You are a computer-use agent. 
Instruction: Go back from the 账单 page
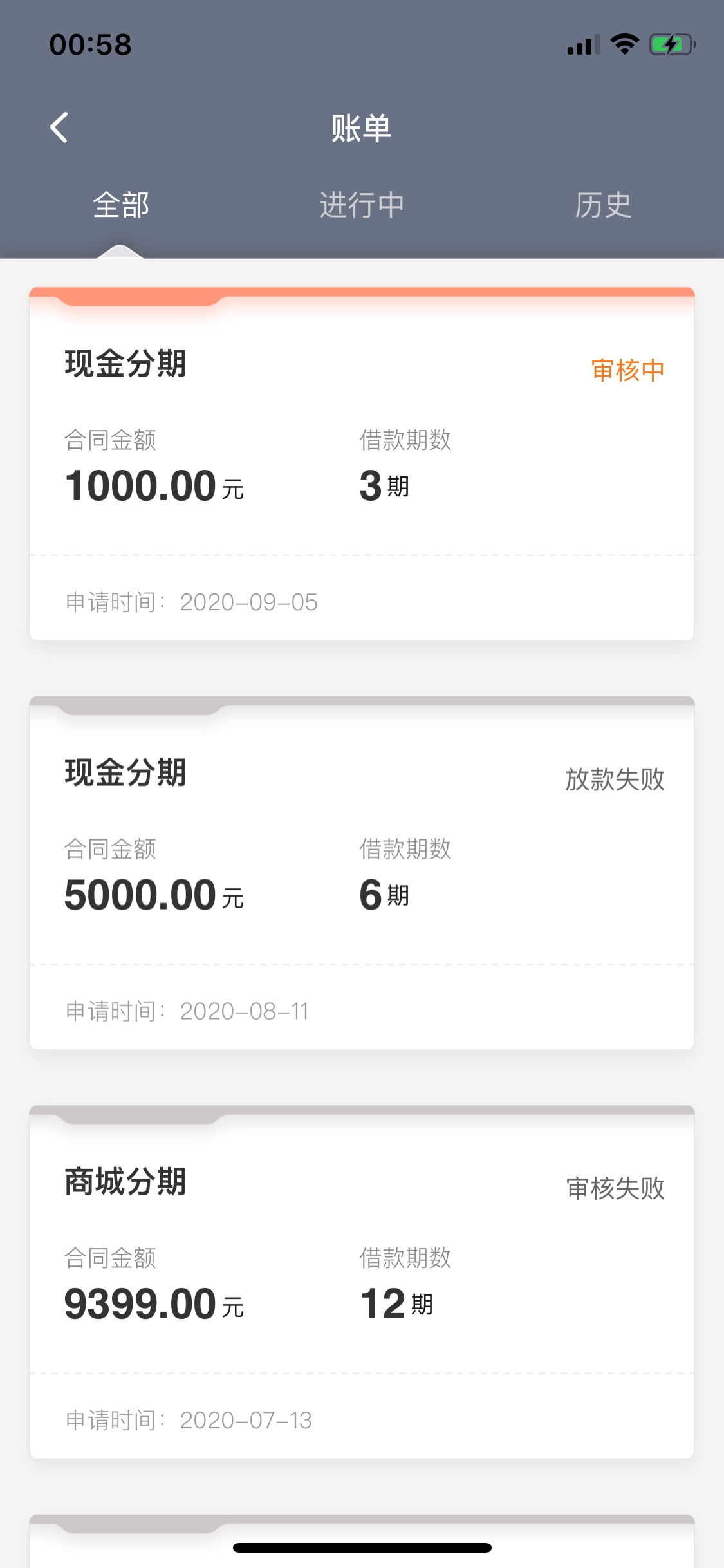pyautogui.click(x=59, y=127)
